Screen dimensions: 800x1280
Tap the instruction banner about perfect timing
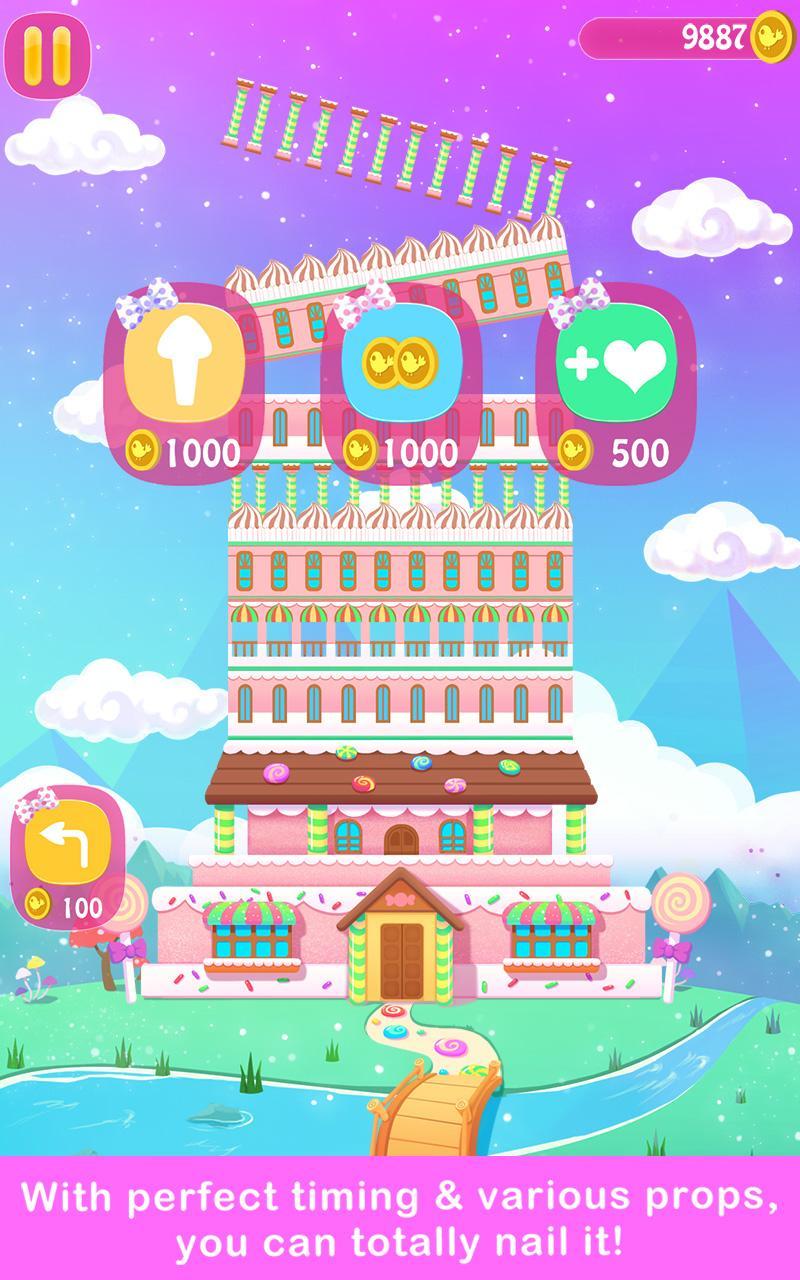click(400, 1215)
